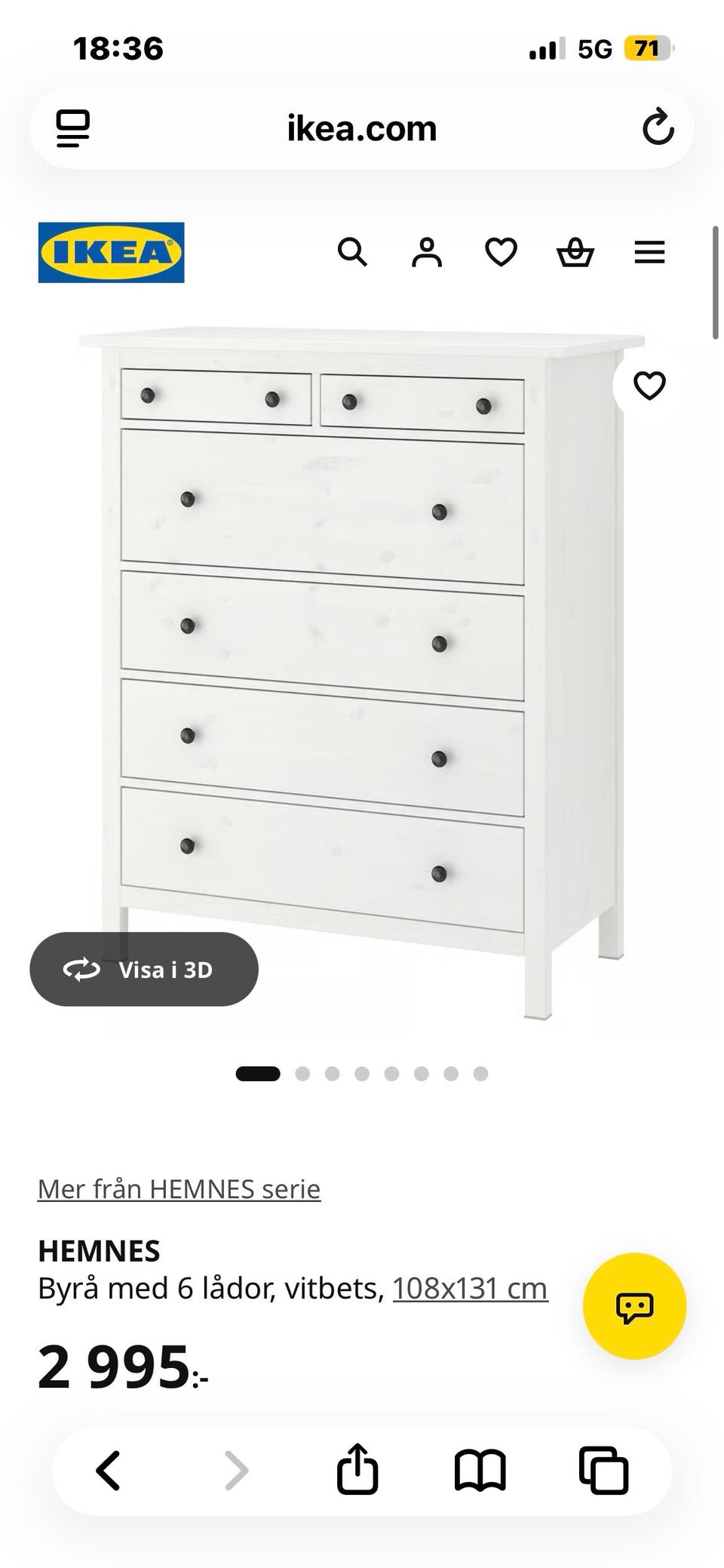Image resolution: width=724 pixels, height=1568 pixels.
Task: Share this page
Action: [357, 1468]
